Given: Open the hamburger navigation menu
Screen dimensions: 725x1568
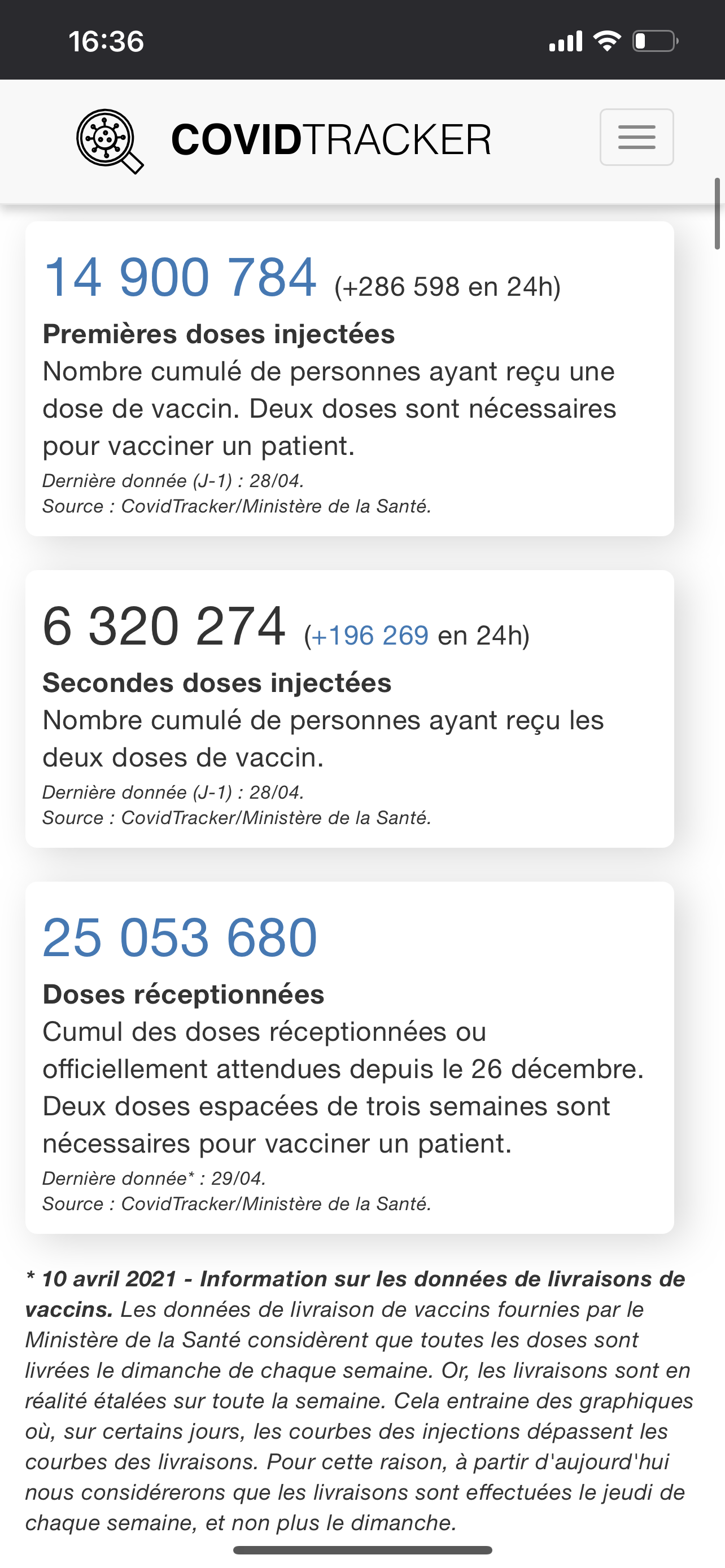Looking at the screenshot, I should [x=636, y=138].
